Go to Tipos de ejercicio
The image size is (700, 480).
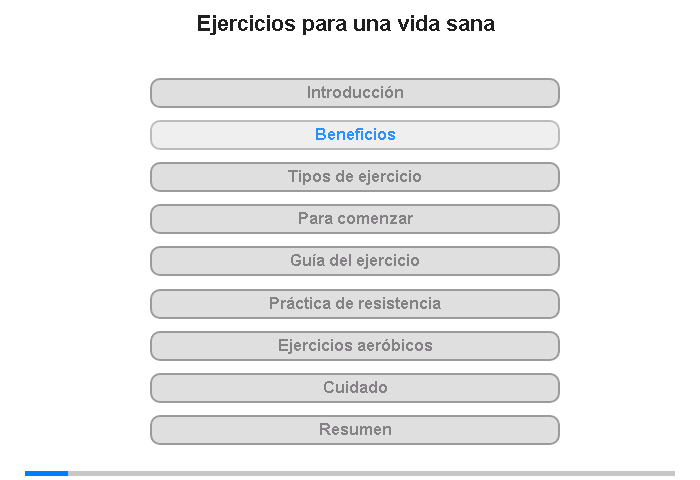[355, 177]
